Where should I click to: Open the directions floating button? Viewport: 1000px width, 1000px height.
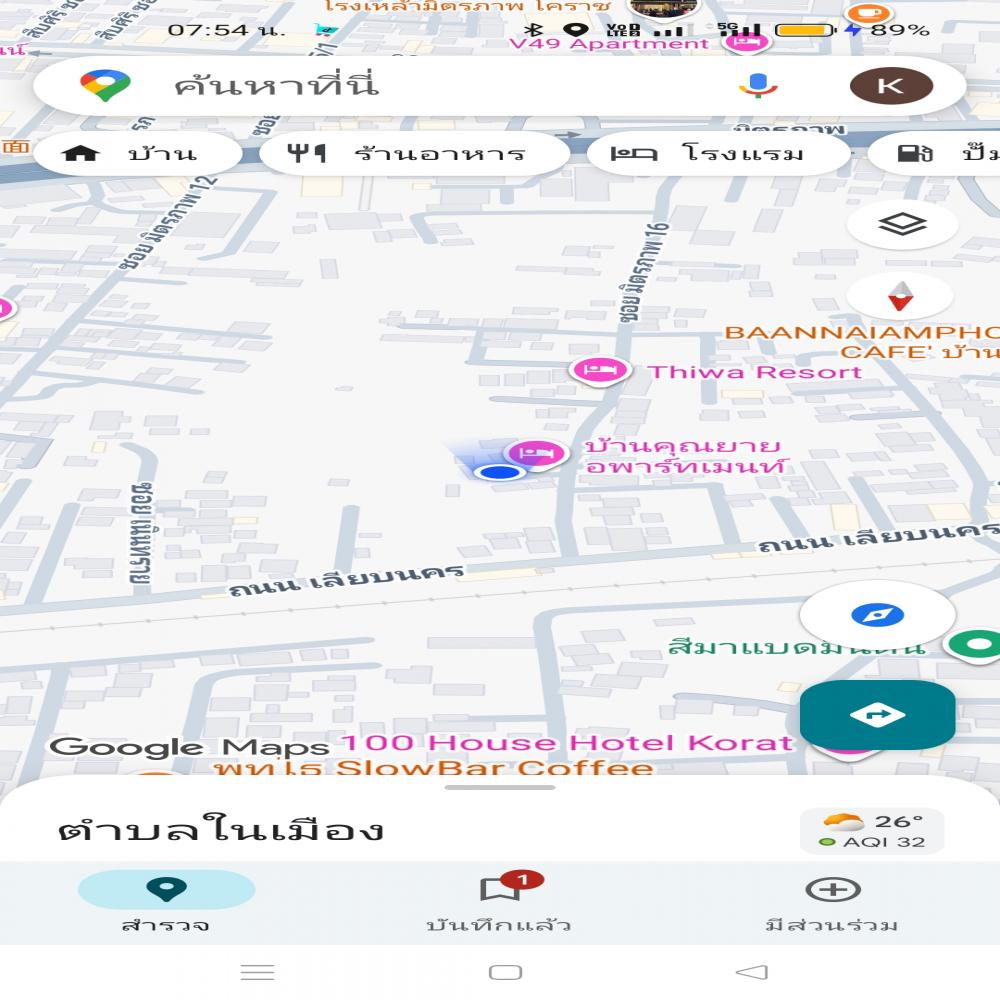click(877, 714)
